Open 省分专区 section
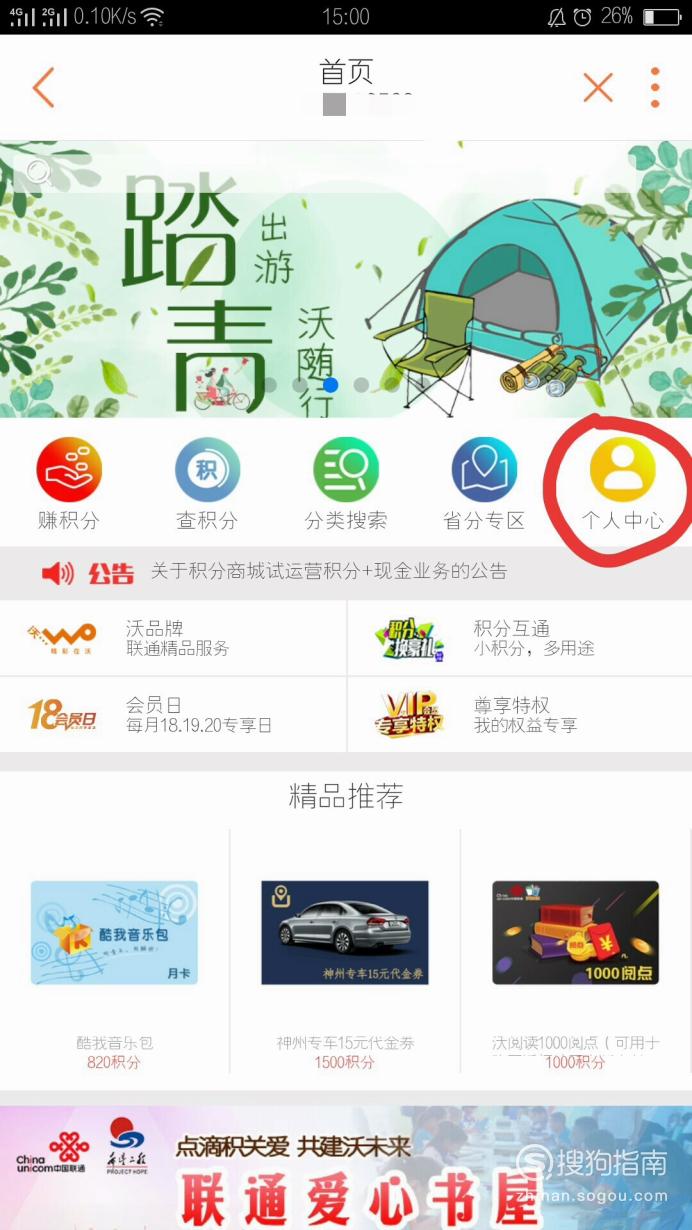 tap(484, 484)
